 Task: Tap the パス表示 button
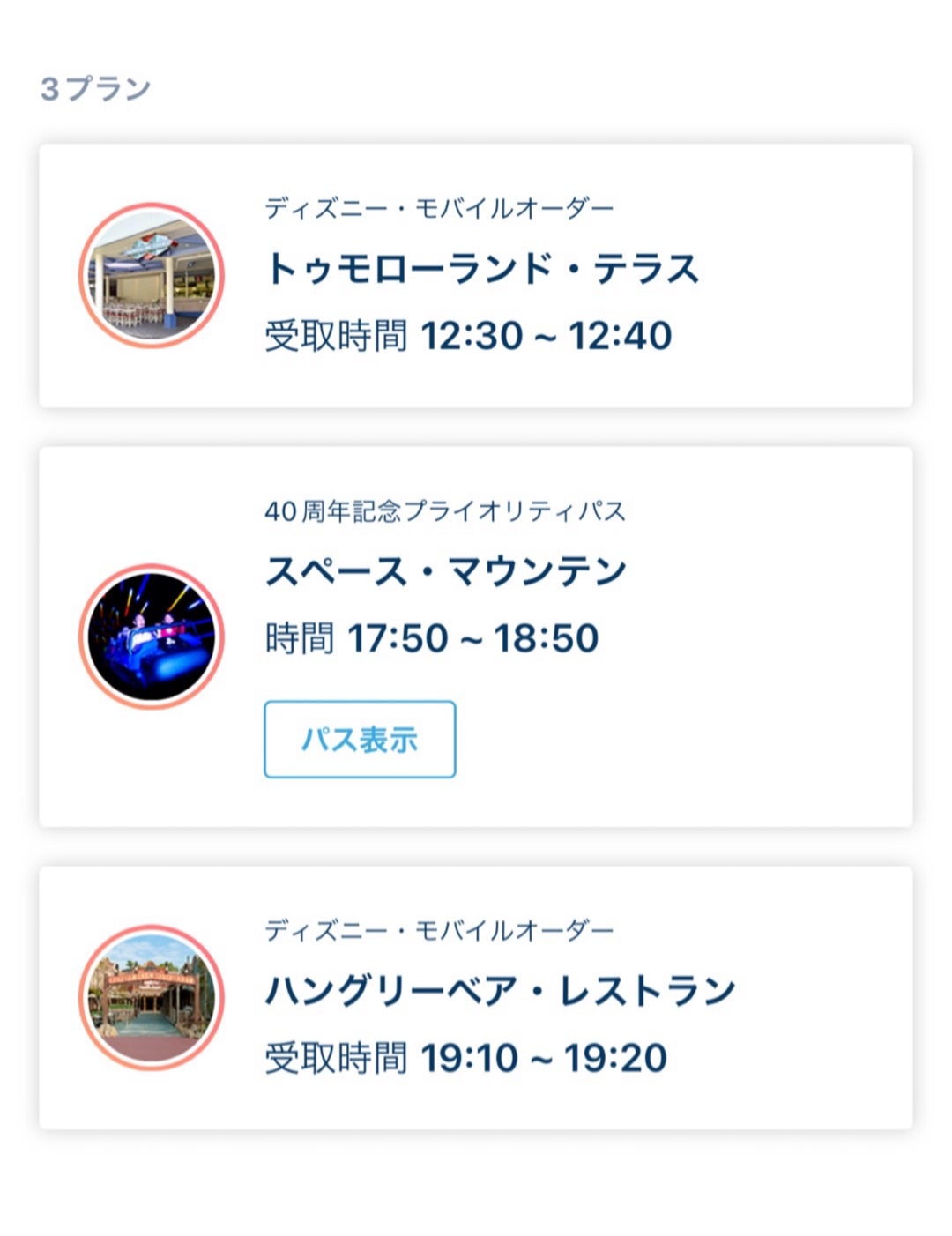pyautogui.click(x=360, y=740)
